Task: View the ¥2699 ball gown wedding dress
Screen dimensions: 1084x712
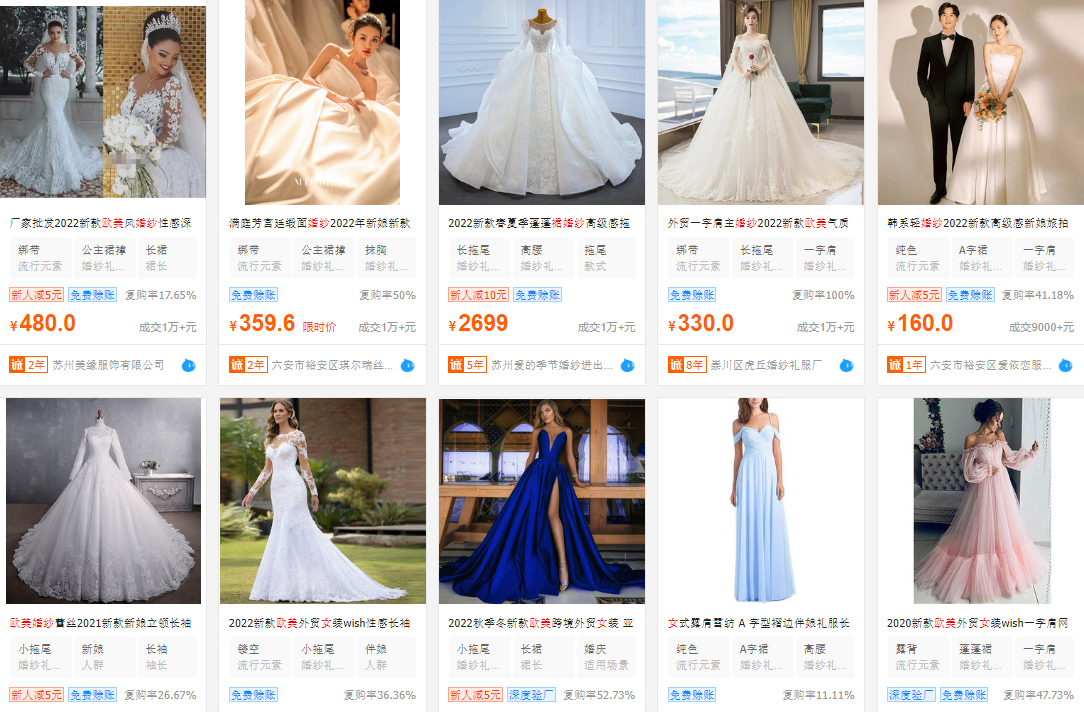Action: pyautogui.click(x=541, y=105)
